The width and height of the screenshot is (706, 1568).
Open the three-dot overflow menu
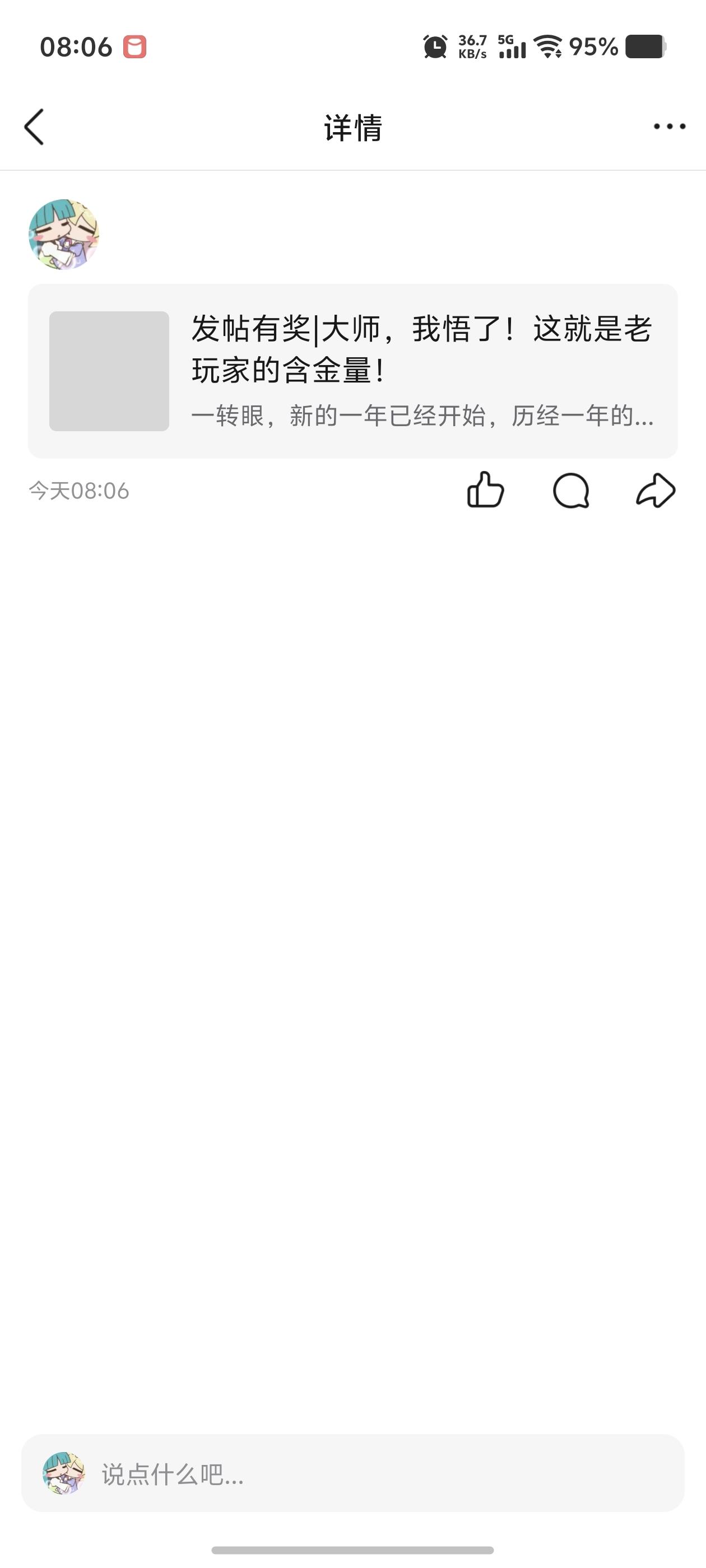click(x=670, y=127)
